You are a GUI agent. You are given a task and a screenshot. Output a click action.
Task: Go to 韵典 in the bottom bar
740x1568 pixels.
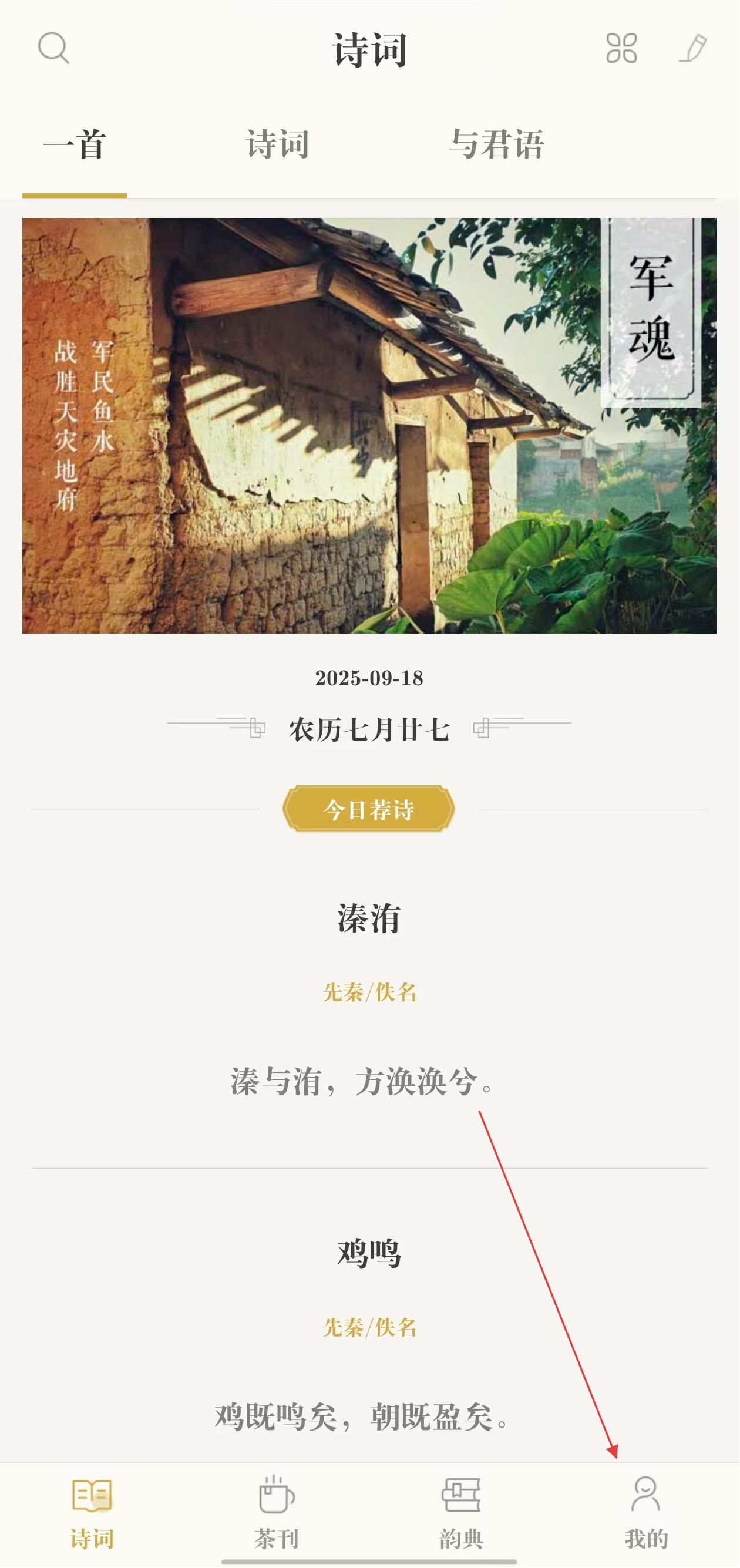pos(461,1512)
